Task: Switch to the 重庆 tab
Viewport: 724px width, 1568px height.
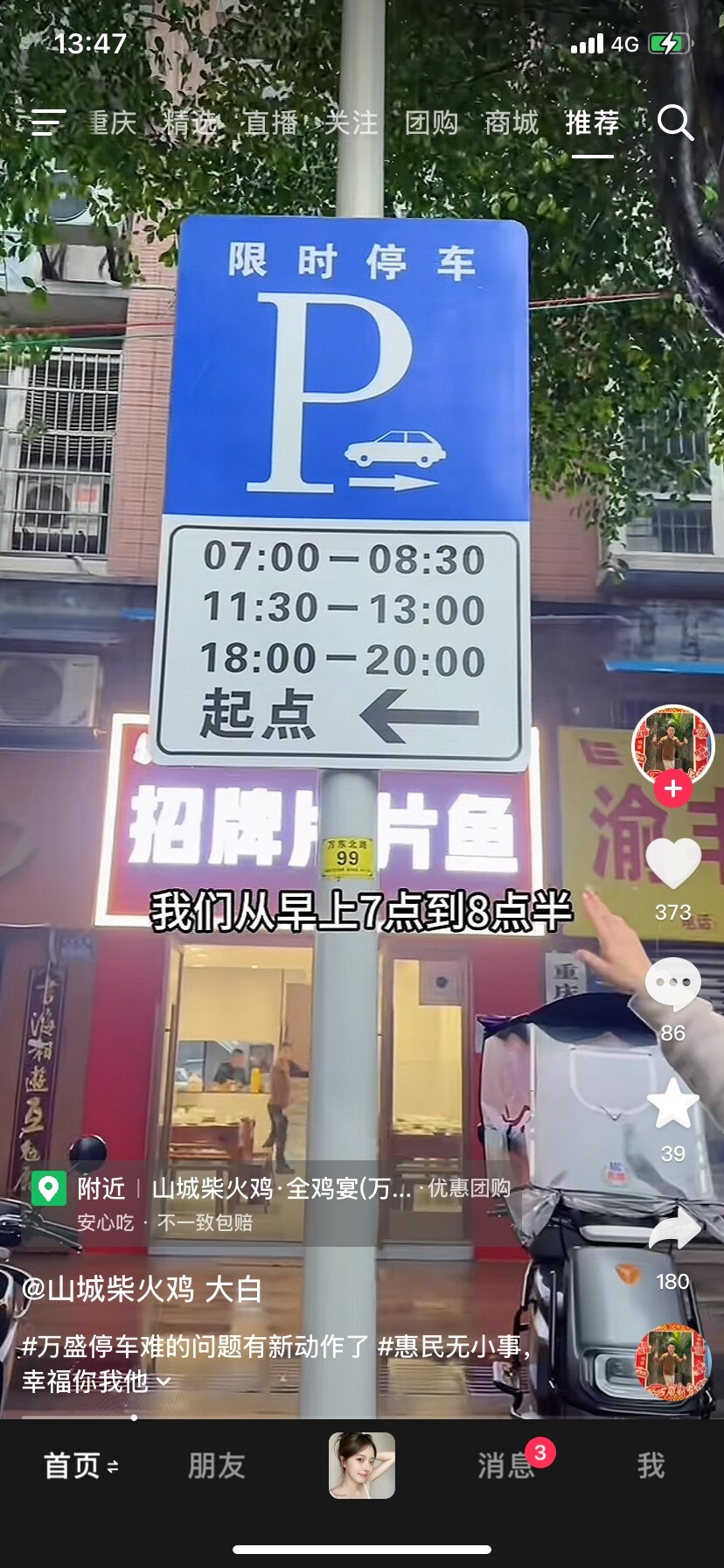Action: tap(113, 122)
